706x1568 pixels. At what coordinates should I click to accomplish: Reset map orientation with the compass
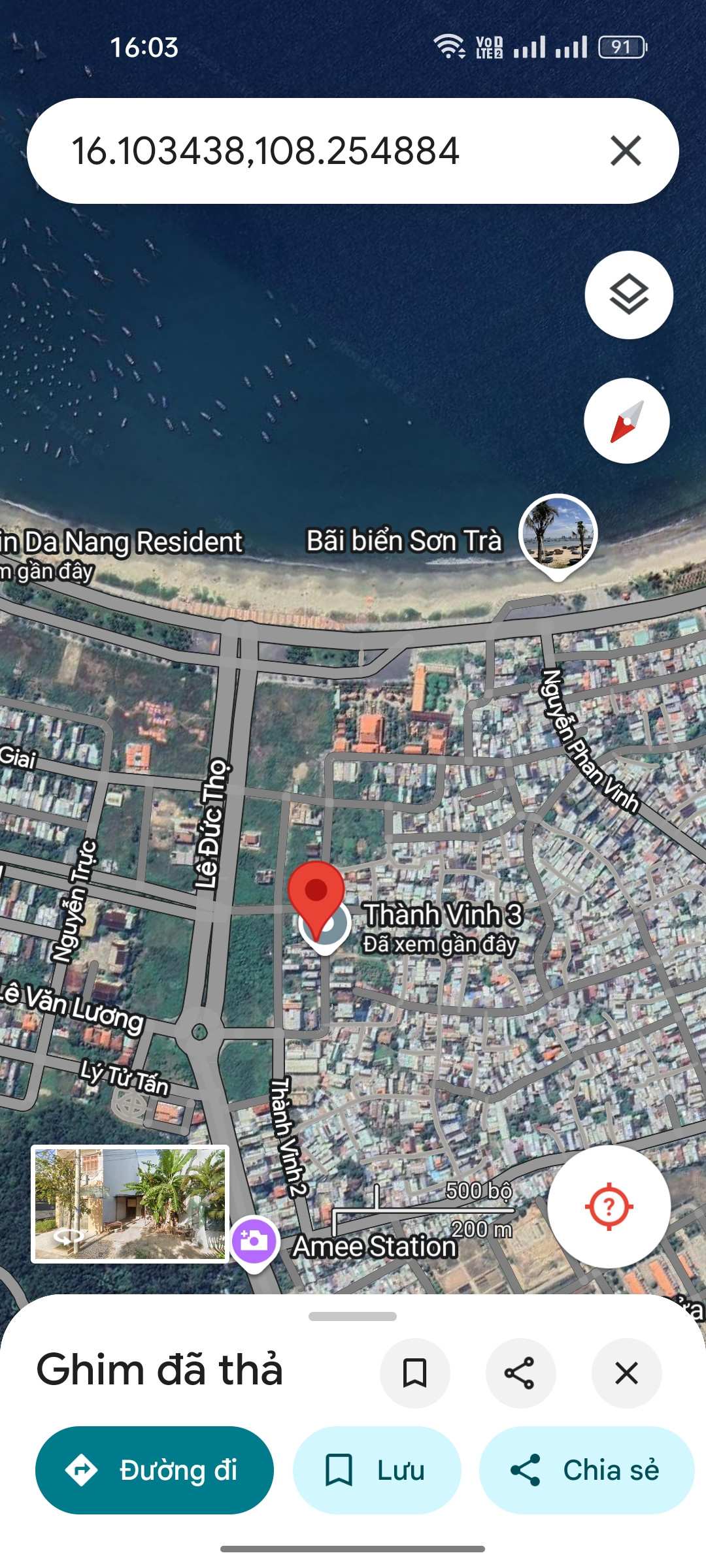pos(626,421)
